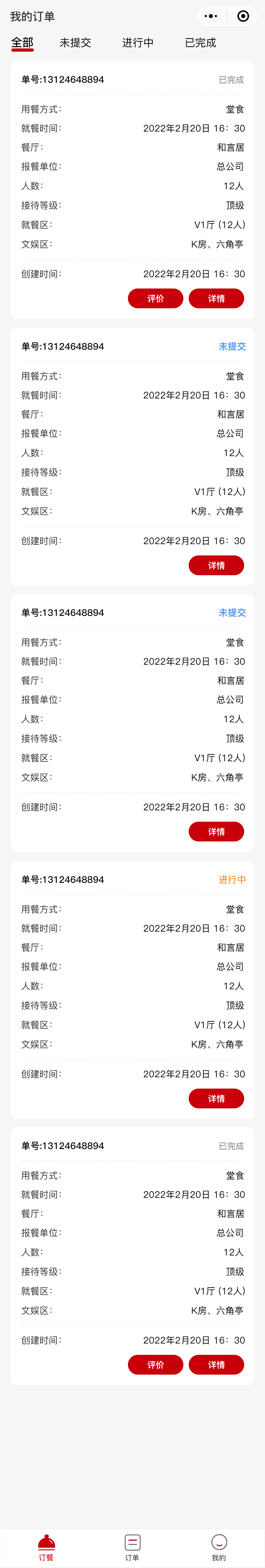Screen dimensions: 265x1568
Task: Open the mini-program more options menu
Action: pyautogui.click(x=211, y=16)
